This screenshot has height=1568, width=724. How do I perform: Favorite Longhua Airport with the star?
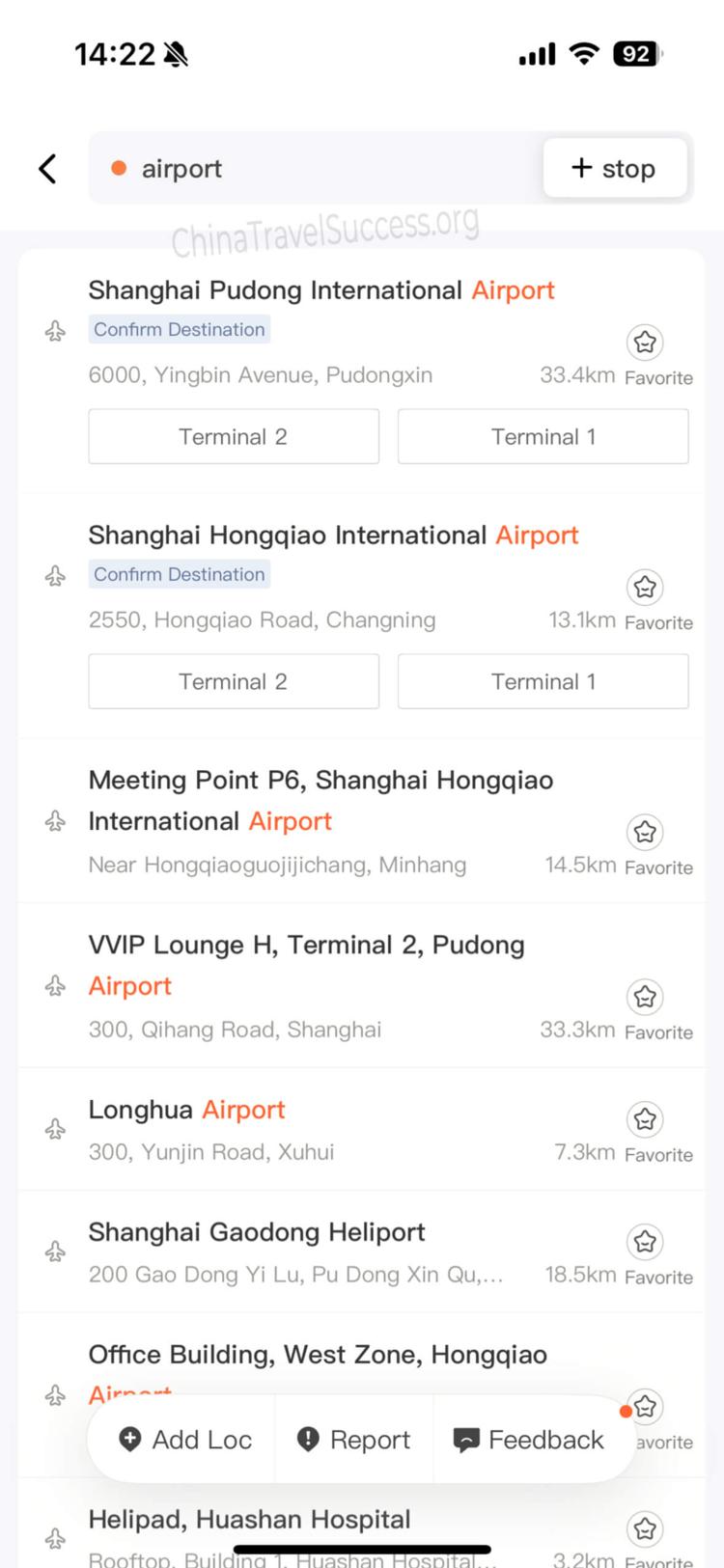(645, 1119)
